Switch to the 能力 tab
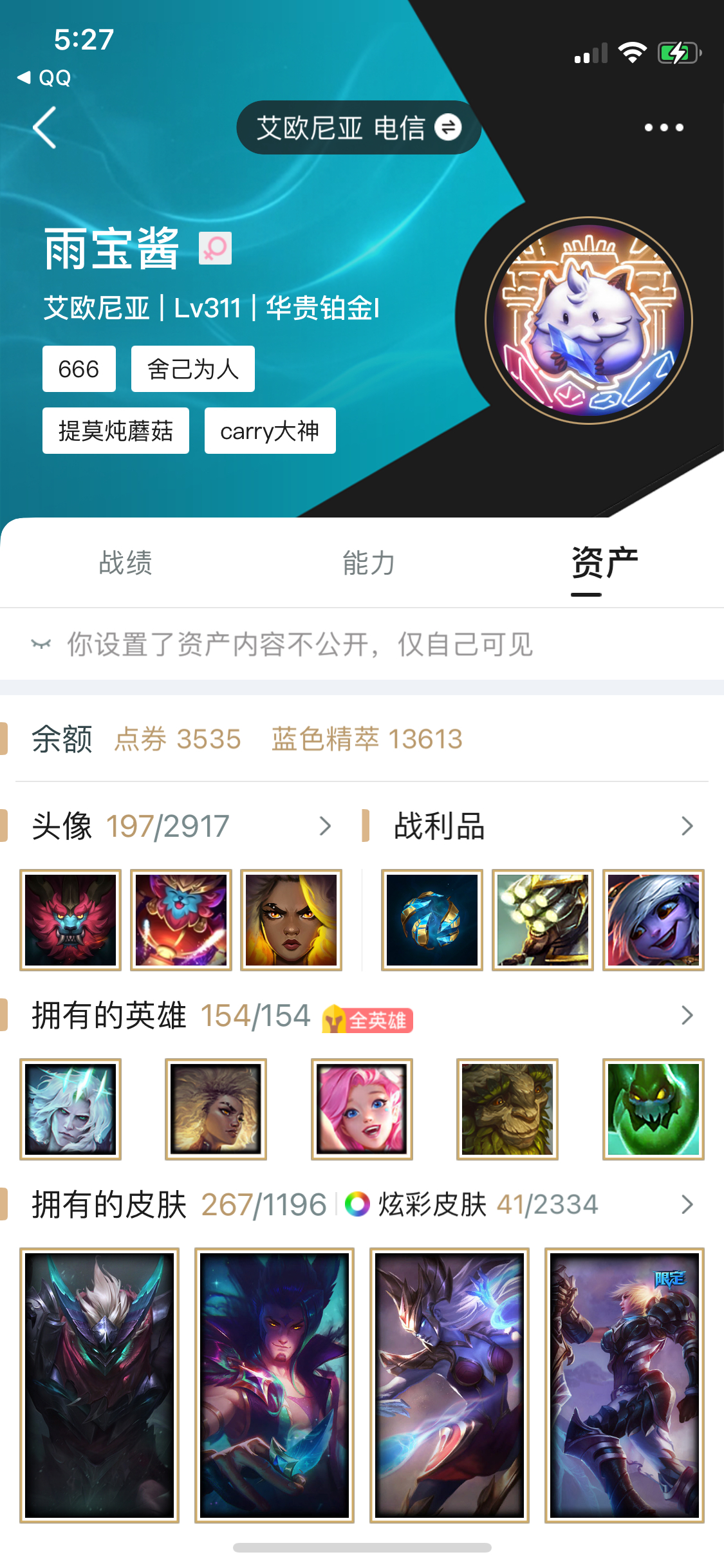The height and width of the screenshot is (1568, 724). 368,563
